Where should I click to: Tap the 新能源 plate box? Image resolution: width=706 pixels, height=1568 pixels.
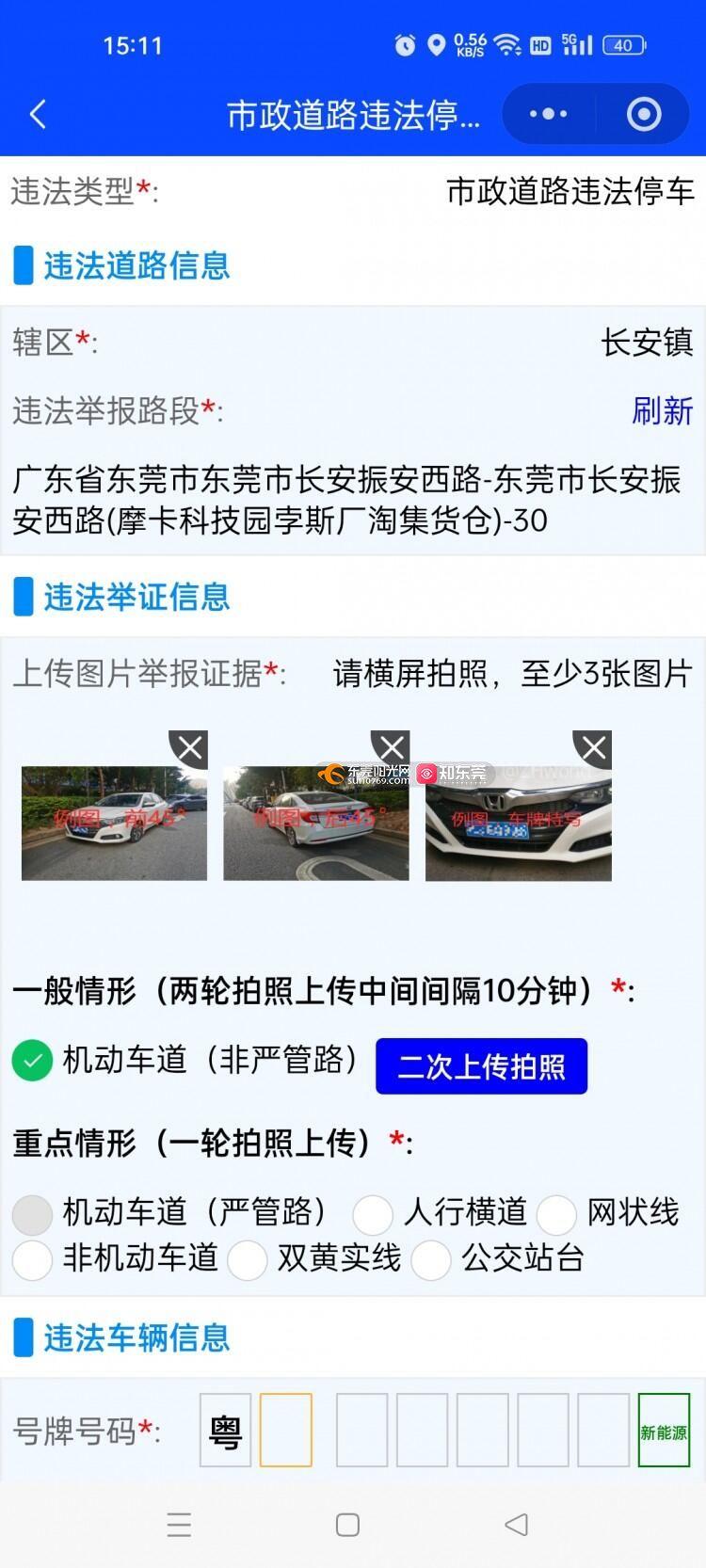(664, 1431)
